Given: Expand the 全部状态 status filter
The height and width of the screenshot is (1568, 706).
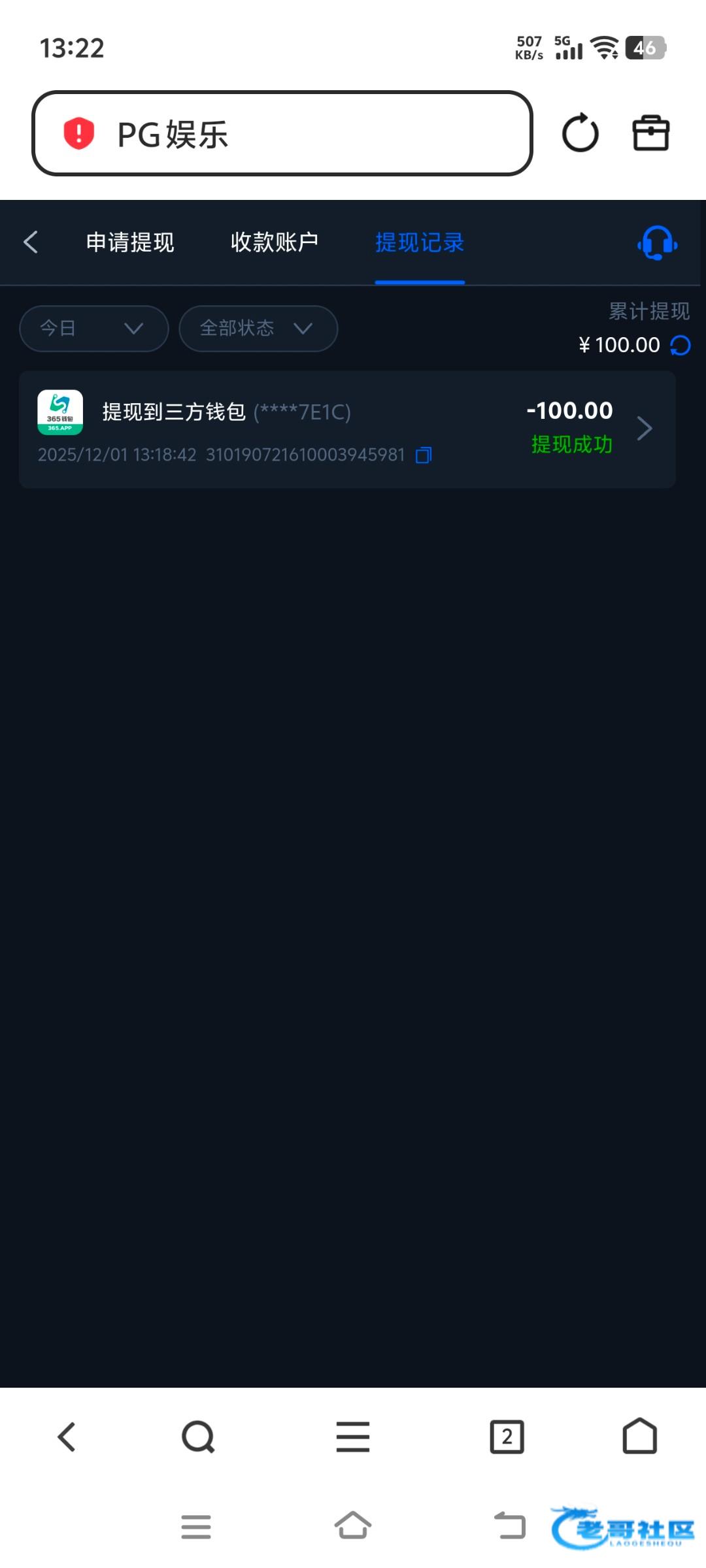Looking at the screenshot, I should pos(258,328).
